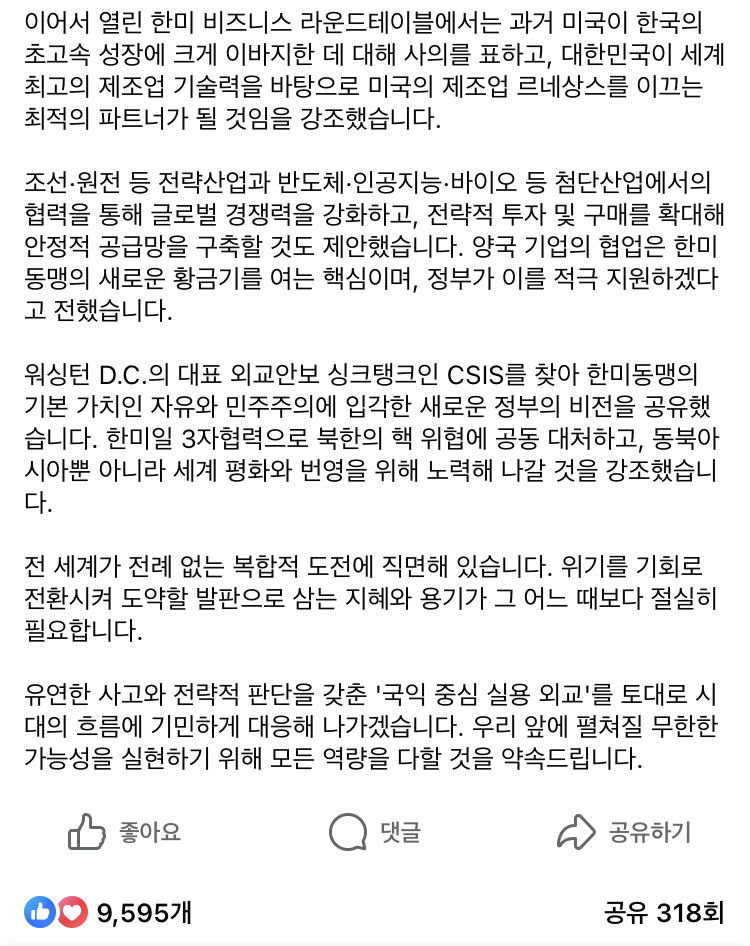Open the 댓글 comment section
This screenshot has height=946, width=750.
pos(375,832)
